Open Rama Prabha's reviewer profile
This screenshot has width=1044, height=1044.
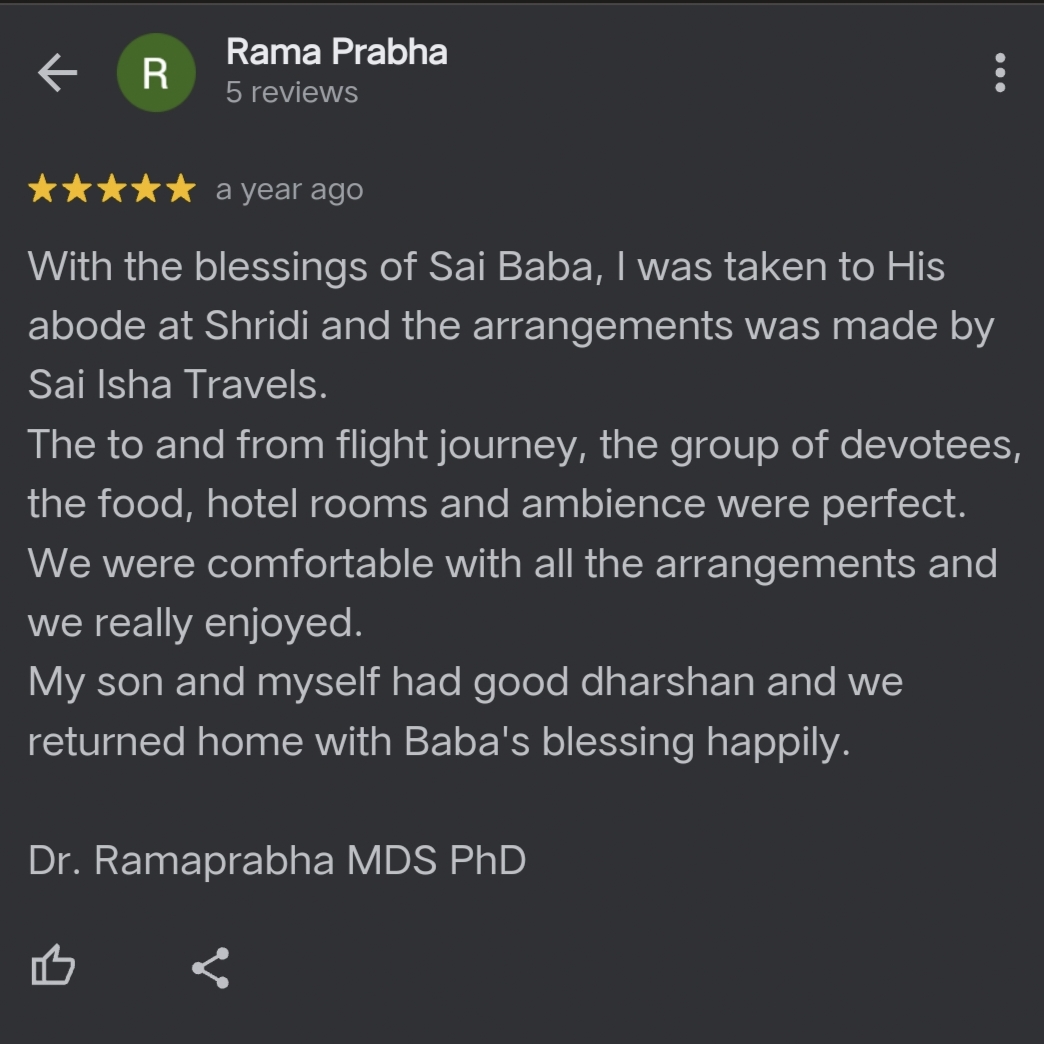[336, 52]
